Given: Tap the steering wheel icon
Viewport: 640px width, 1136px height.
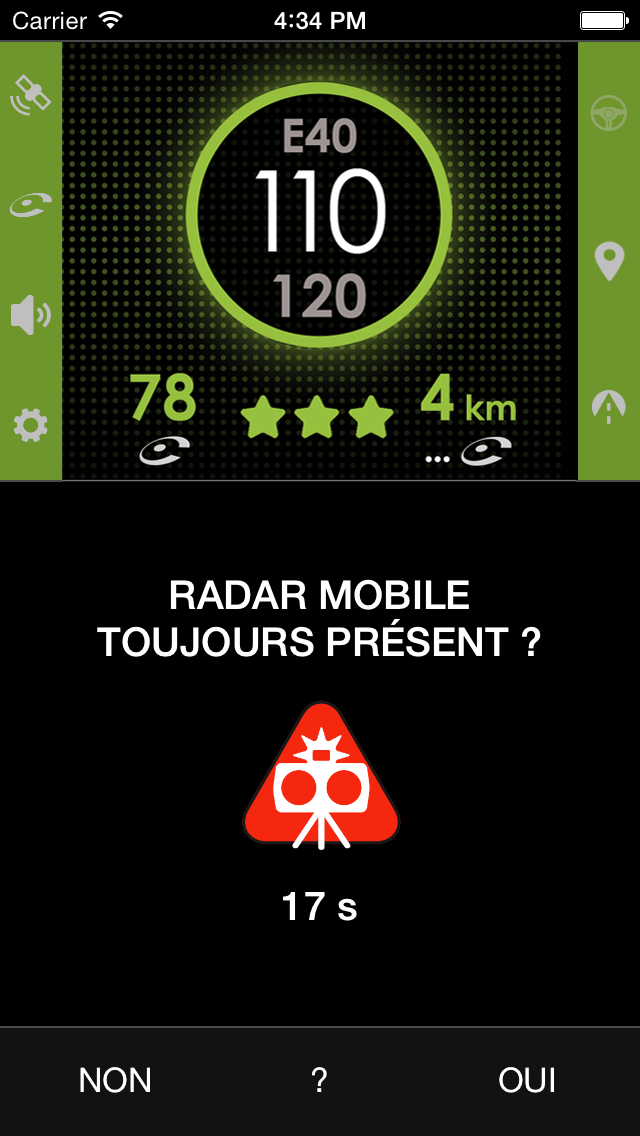Looking at the screenshot, I should click(608, 113).
